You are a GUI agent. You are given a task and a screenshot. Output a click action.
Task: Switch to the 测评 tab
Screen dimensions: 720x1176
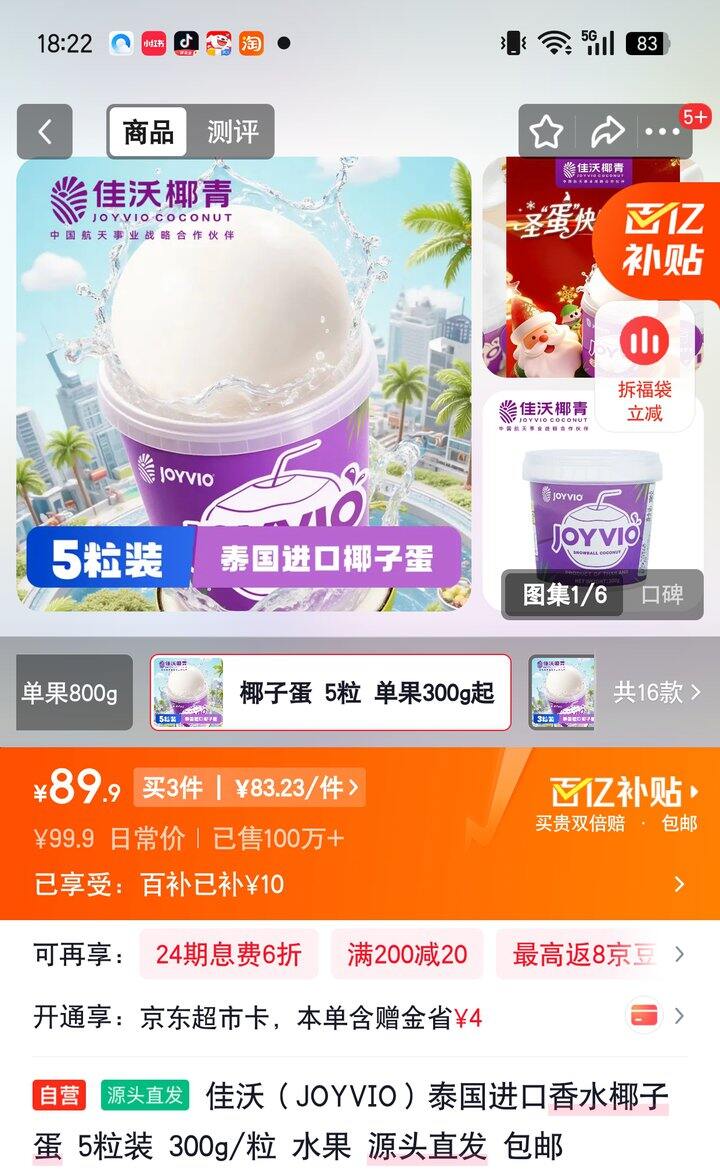[232, 132]
